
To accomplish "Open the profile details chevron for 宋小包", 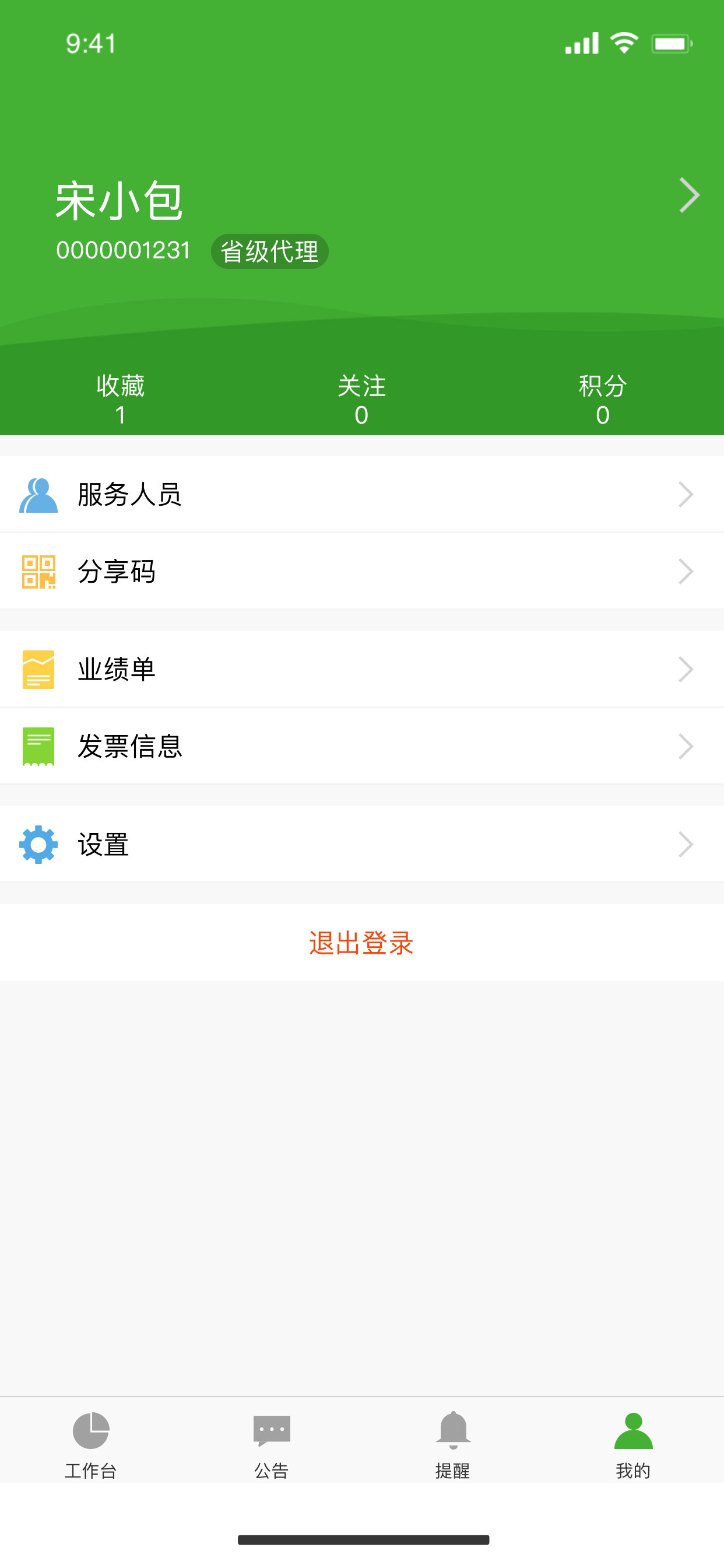I will pyautogui.click(x=688, y=195).
